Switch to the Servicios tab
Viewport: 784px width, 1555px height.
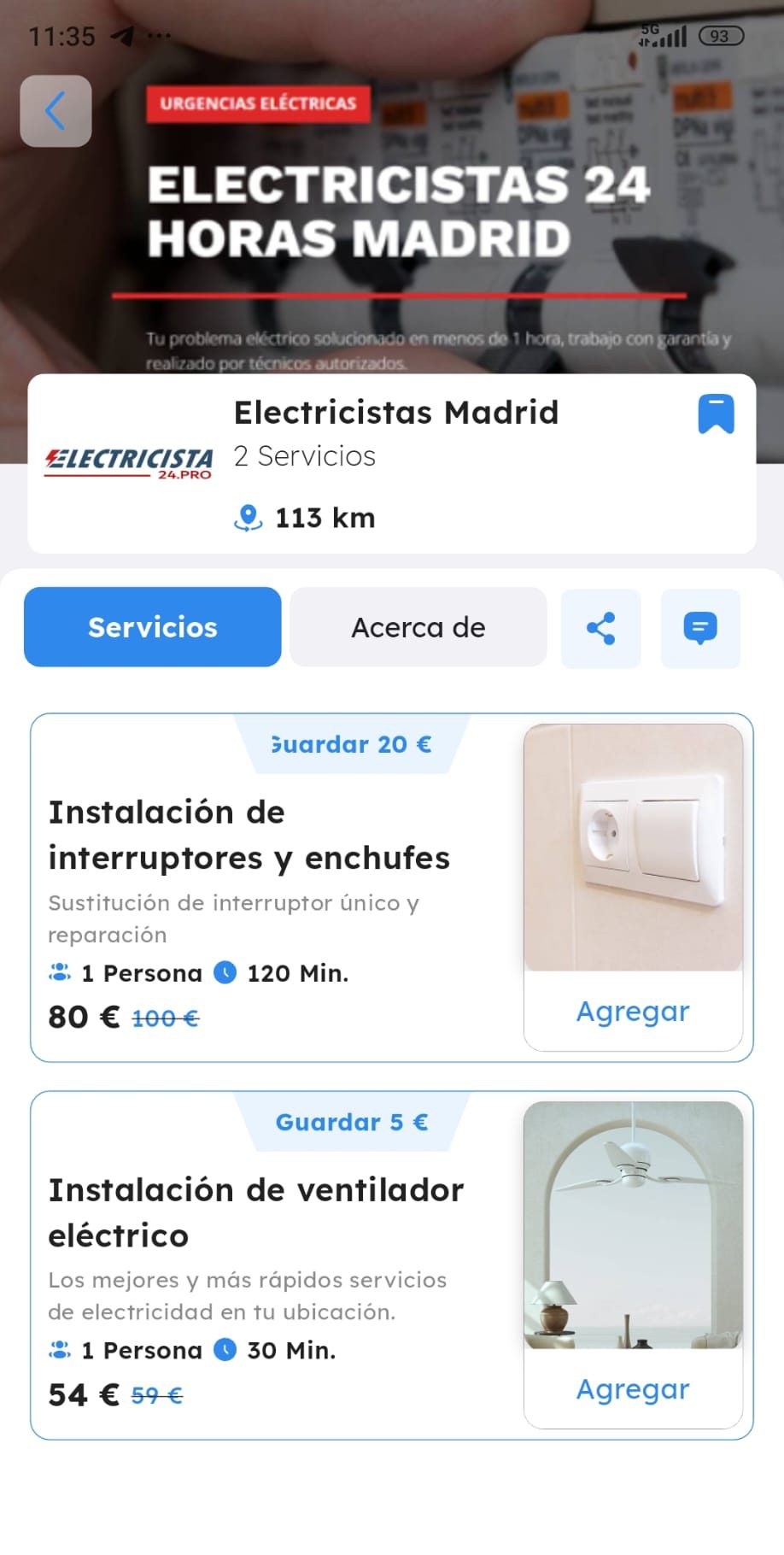[152, 627]
